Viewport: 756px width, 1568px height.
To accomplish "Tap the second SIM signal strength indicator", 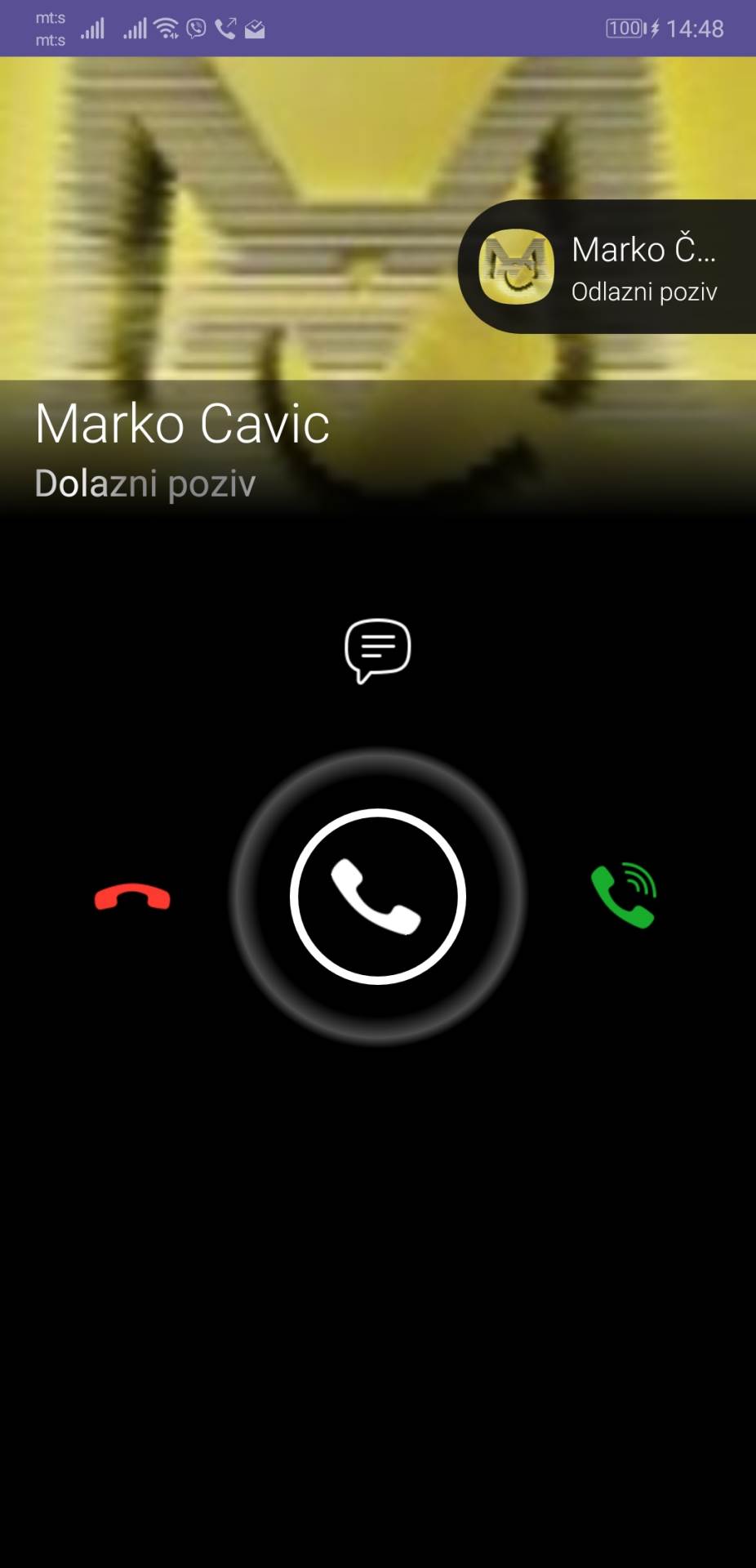I will [x=136, y=27].
